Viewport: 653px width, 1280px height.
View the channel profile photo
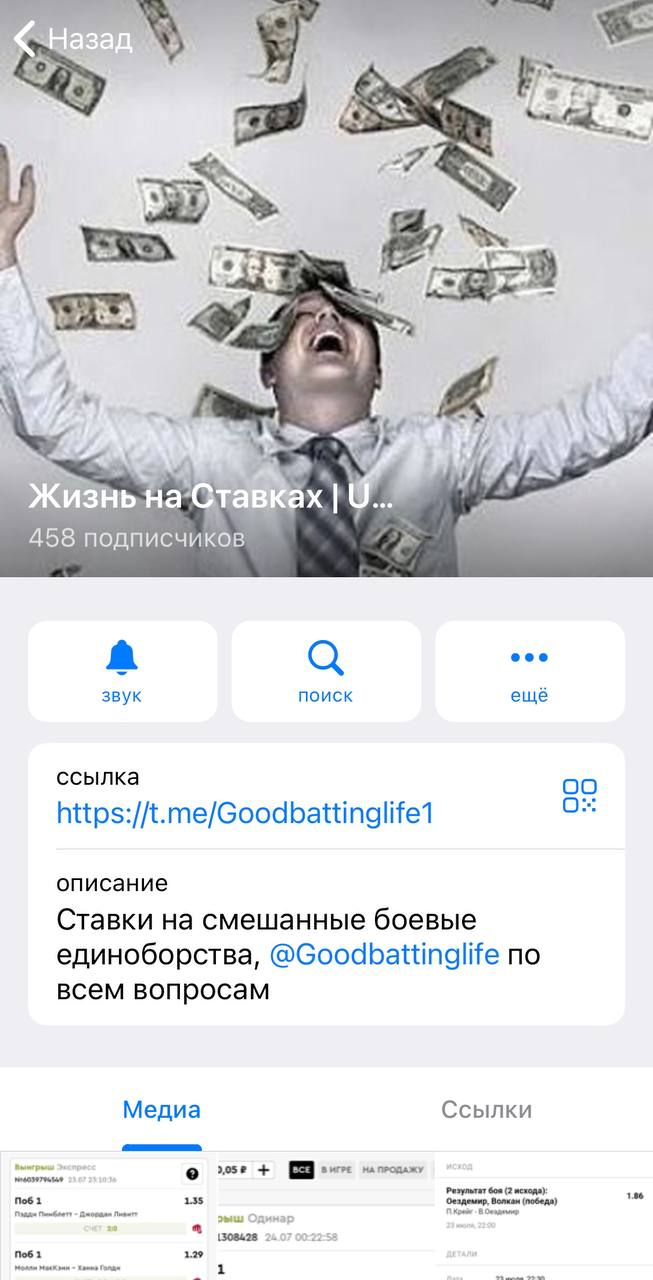pyautogui.click(x=326, y=300)
